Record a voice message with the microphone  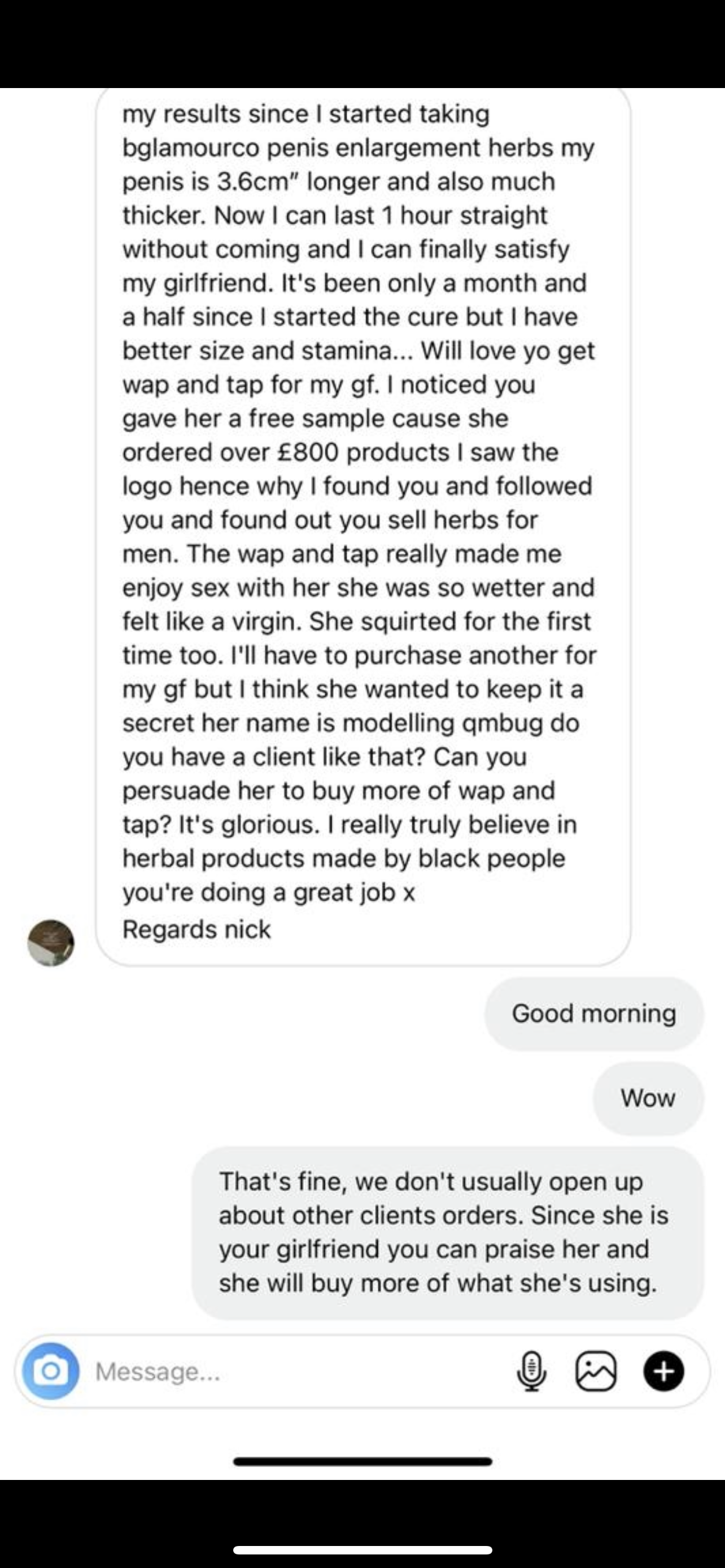coord(531,1372)
